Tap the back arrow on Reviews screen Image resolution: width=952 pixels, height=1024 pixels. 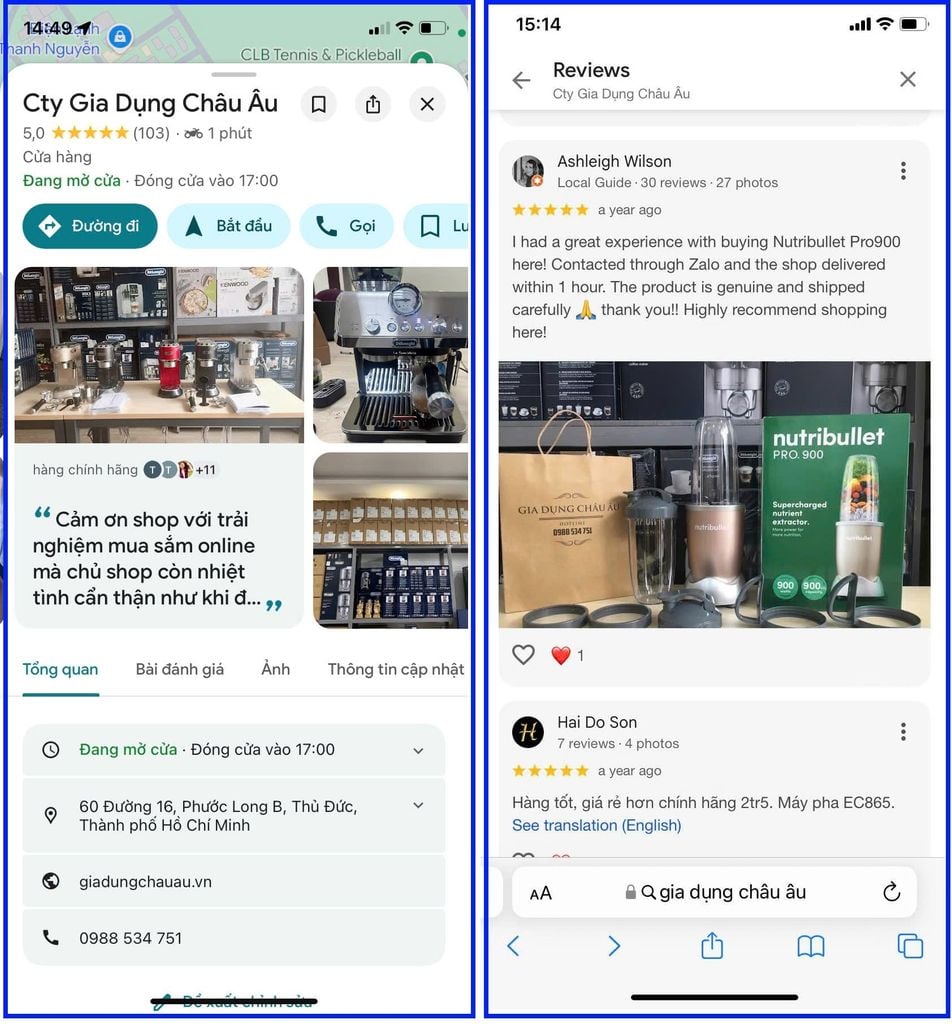coord(521,80)
